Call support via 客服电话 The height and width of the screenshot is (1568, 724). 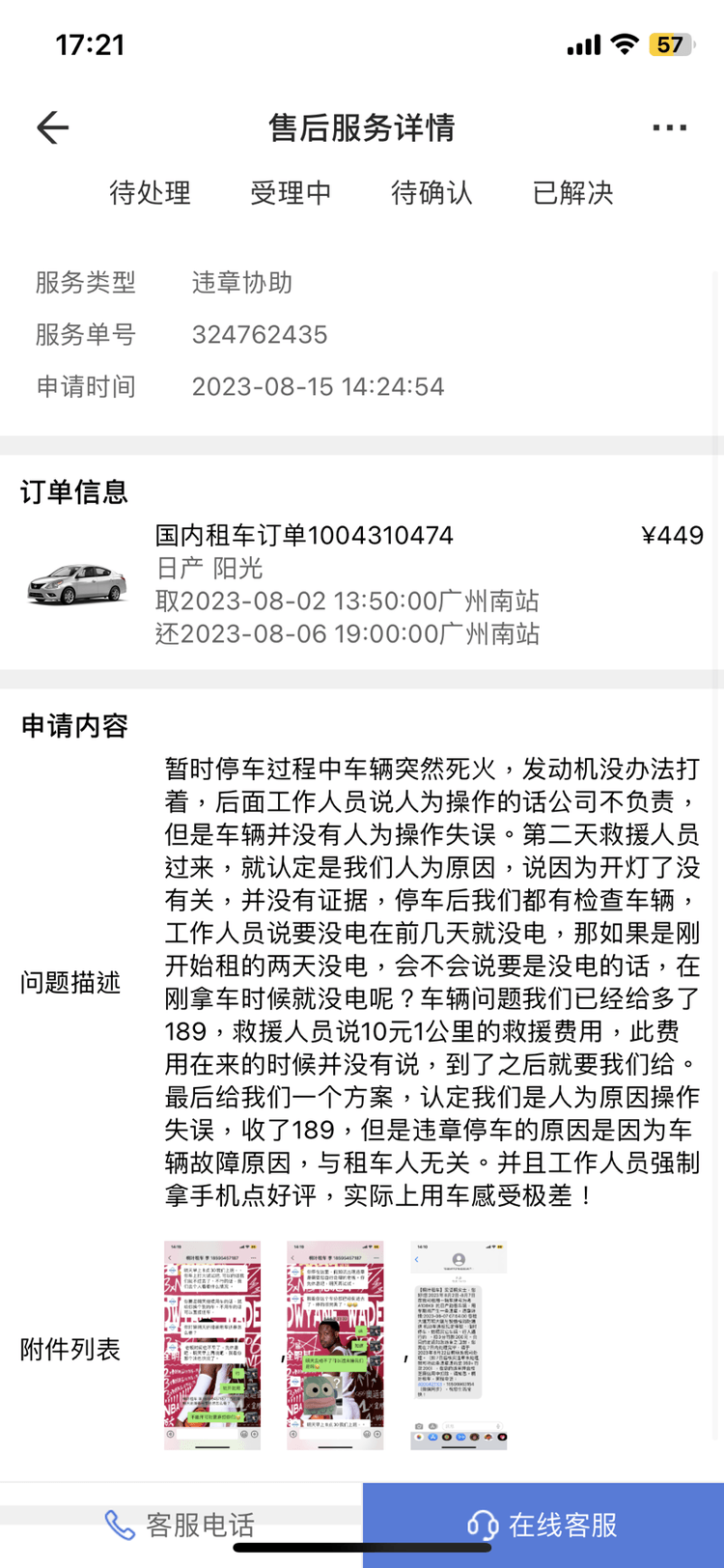tap(181, 1525)
